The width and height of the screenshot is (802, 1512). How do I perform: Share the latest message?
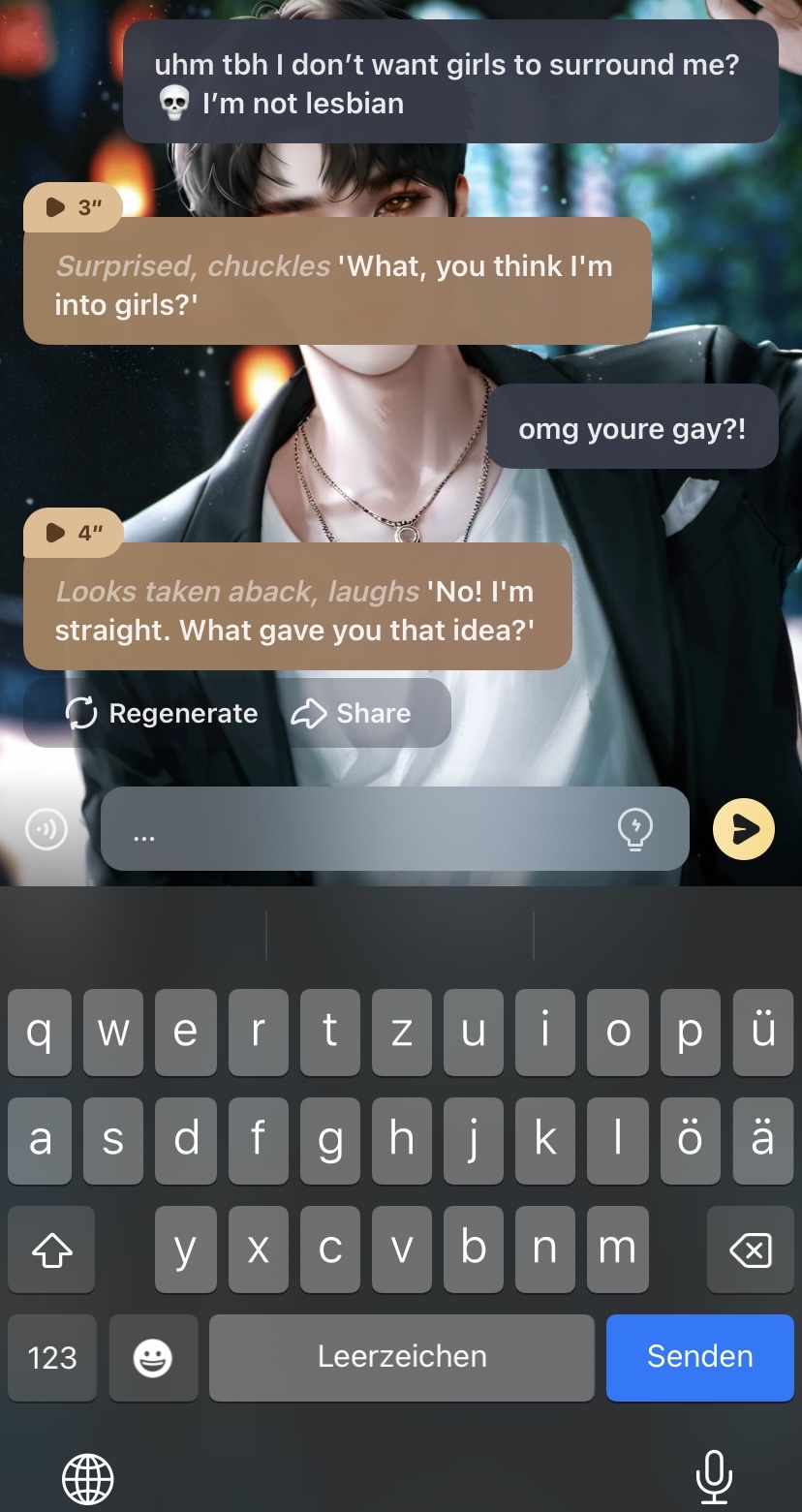point(352,714)
